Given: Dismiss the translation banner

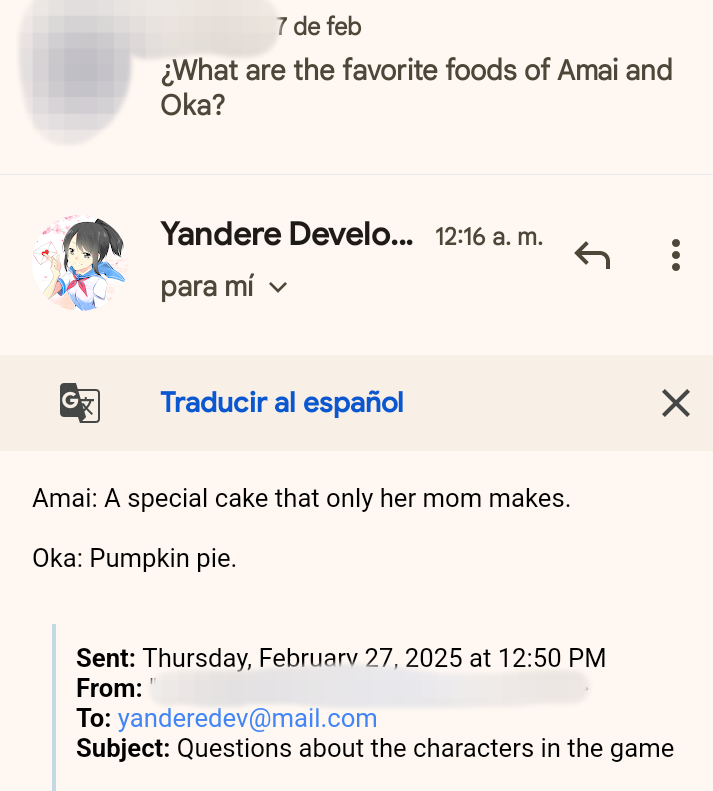Looking at the screenshot, I should [676, 403].
